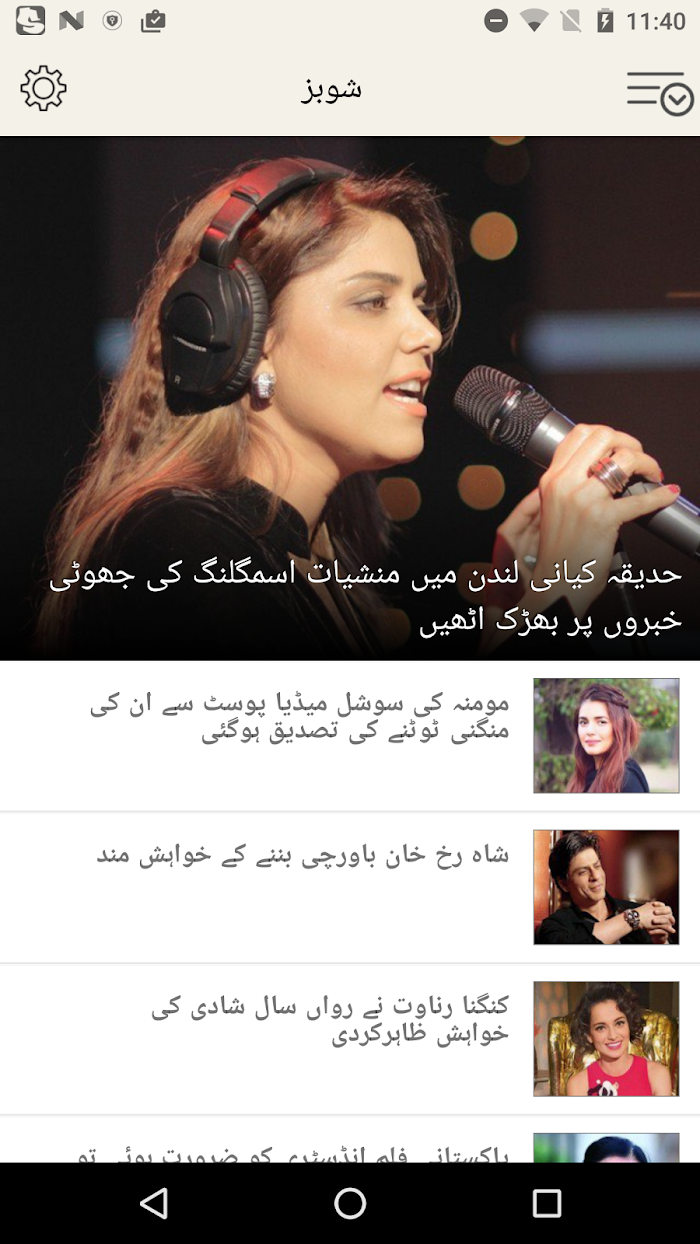The width and height of the screenshot is (700, 1244).
Task: Open the Shah Rukh Khan chef article
Action: pos(350,888)
